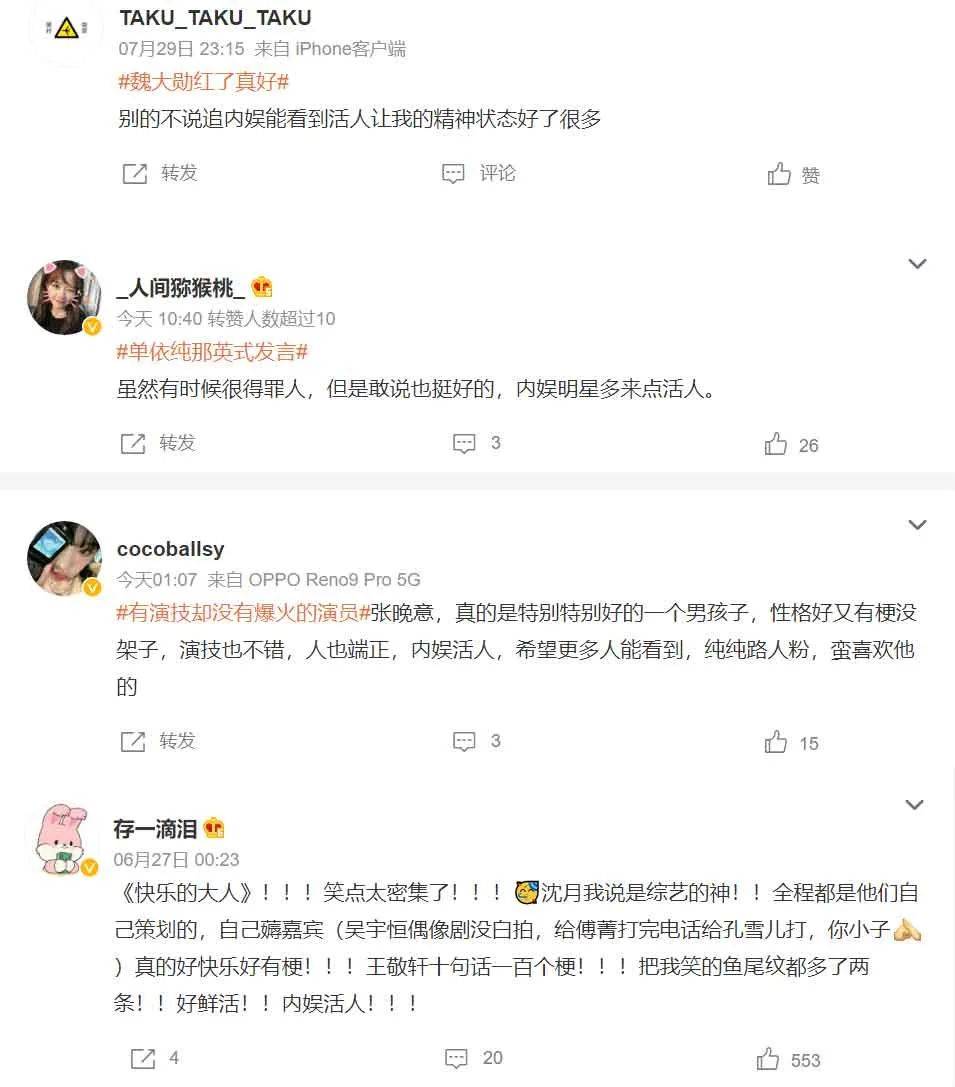This screenshot has width=955, height=1087.
Task: Expand options chevron on _人间猕猴桃_'s post
Action: [x=917, y=264]
